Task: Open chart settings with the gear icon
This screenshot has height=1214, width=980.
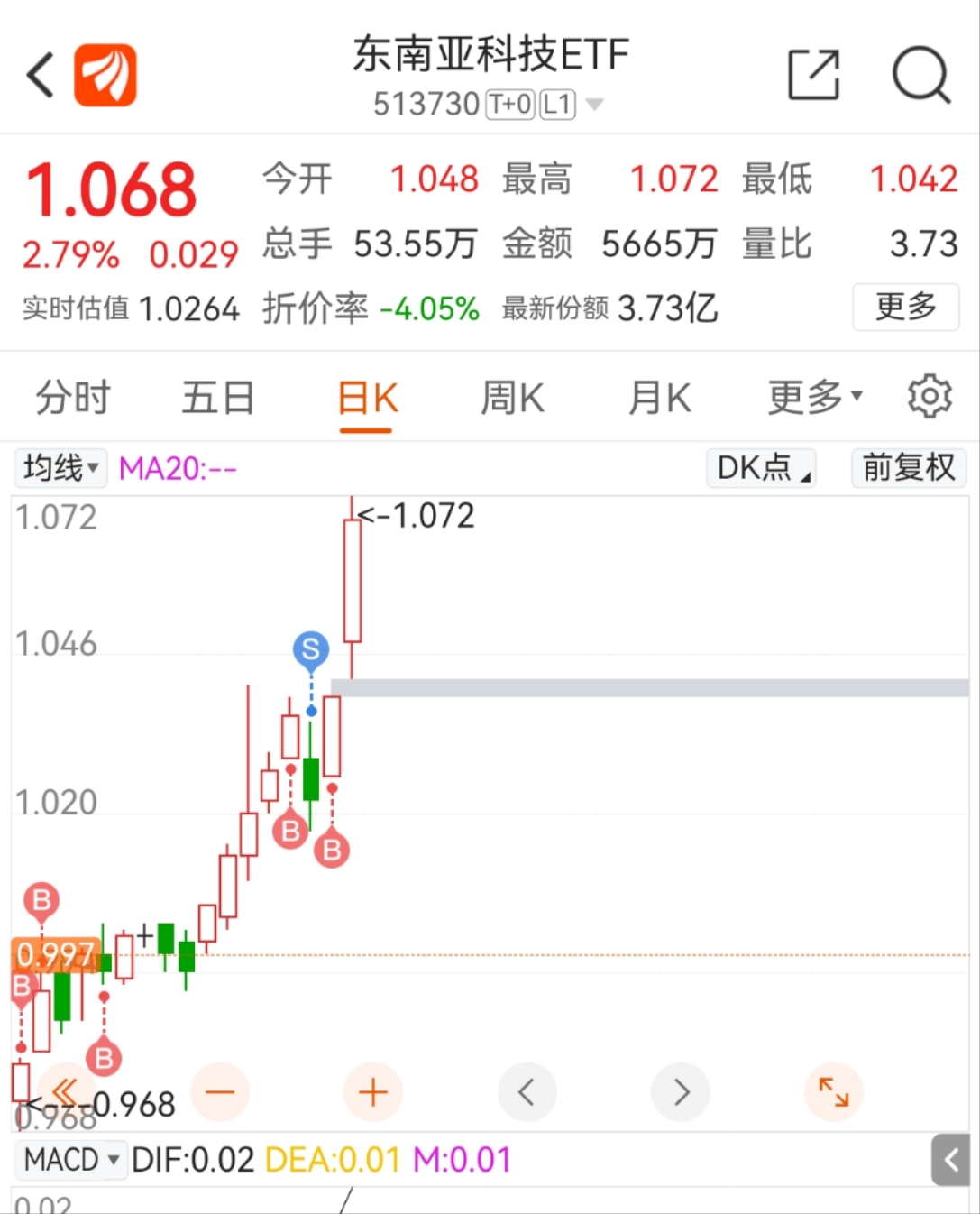Action: pyautogui.click(x=930, y=396)
